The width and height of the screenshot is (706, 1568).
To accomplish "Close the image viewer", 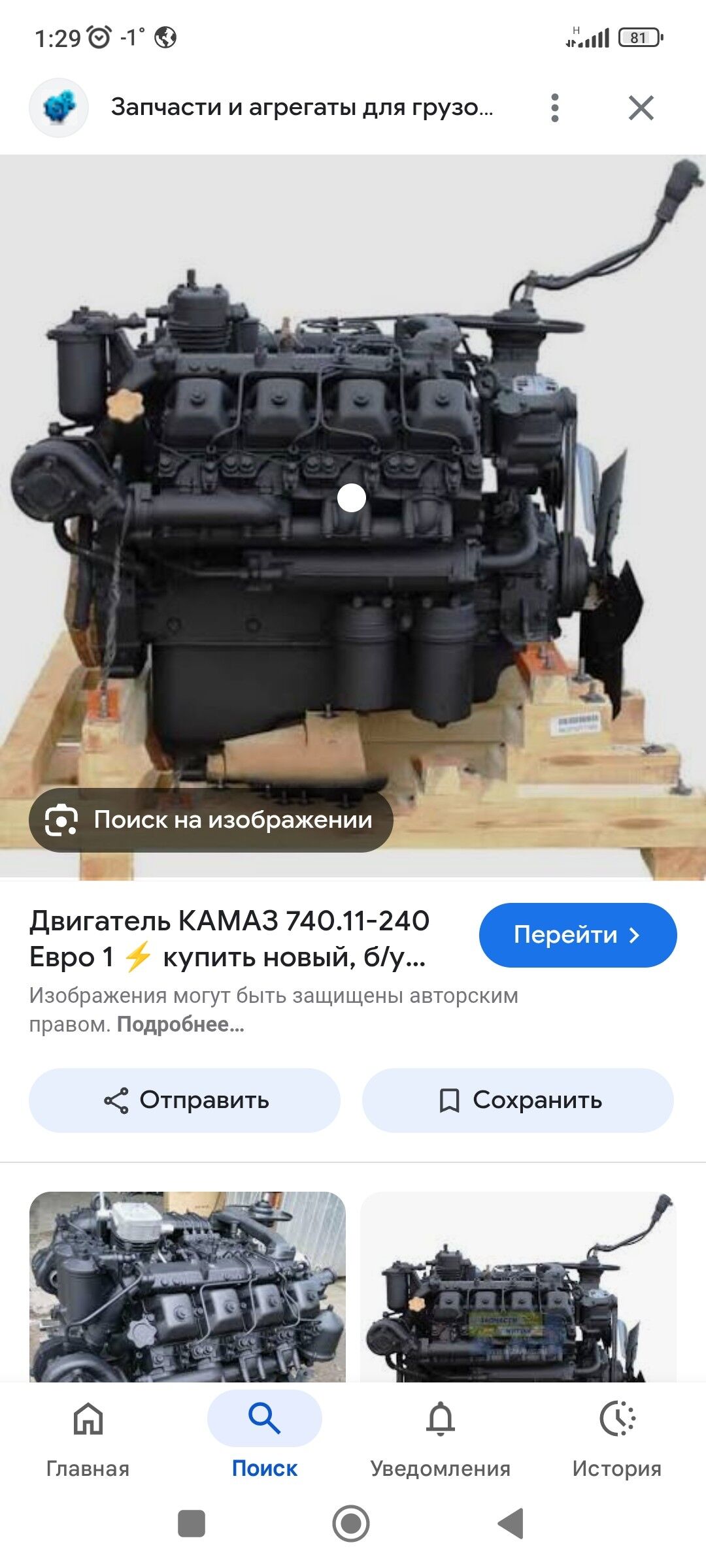I will pos(641,108).
